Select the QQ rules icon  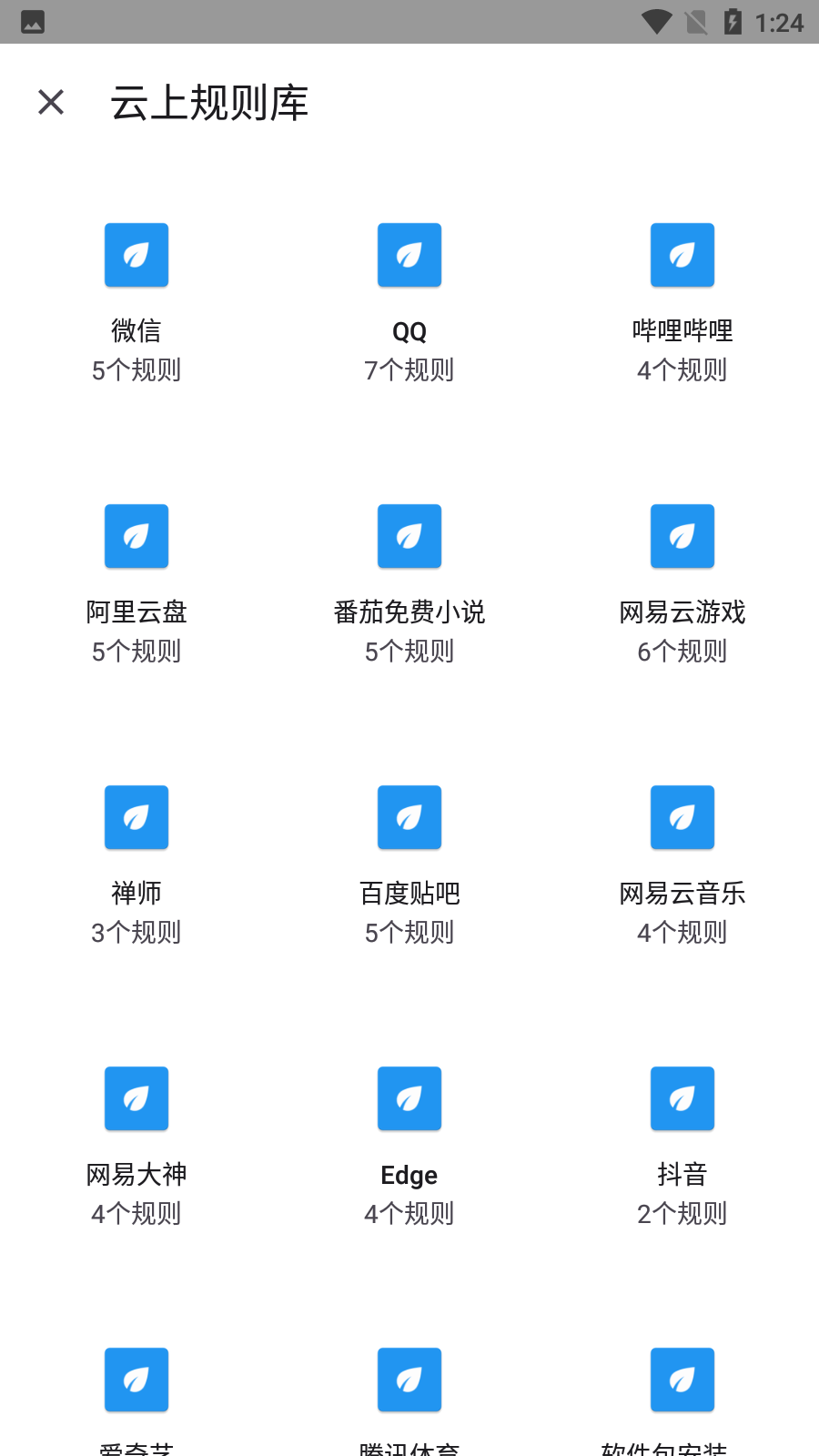(409, 255)
